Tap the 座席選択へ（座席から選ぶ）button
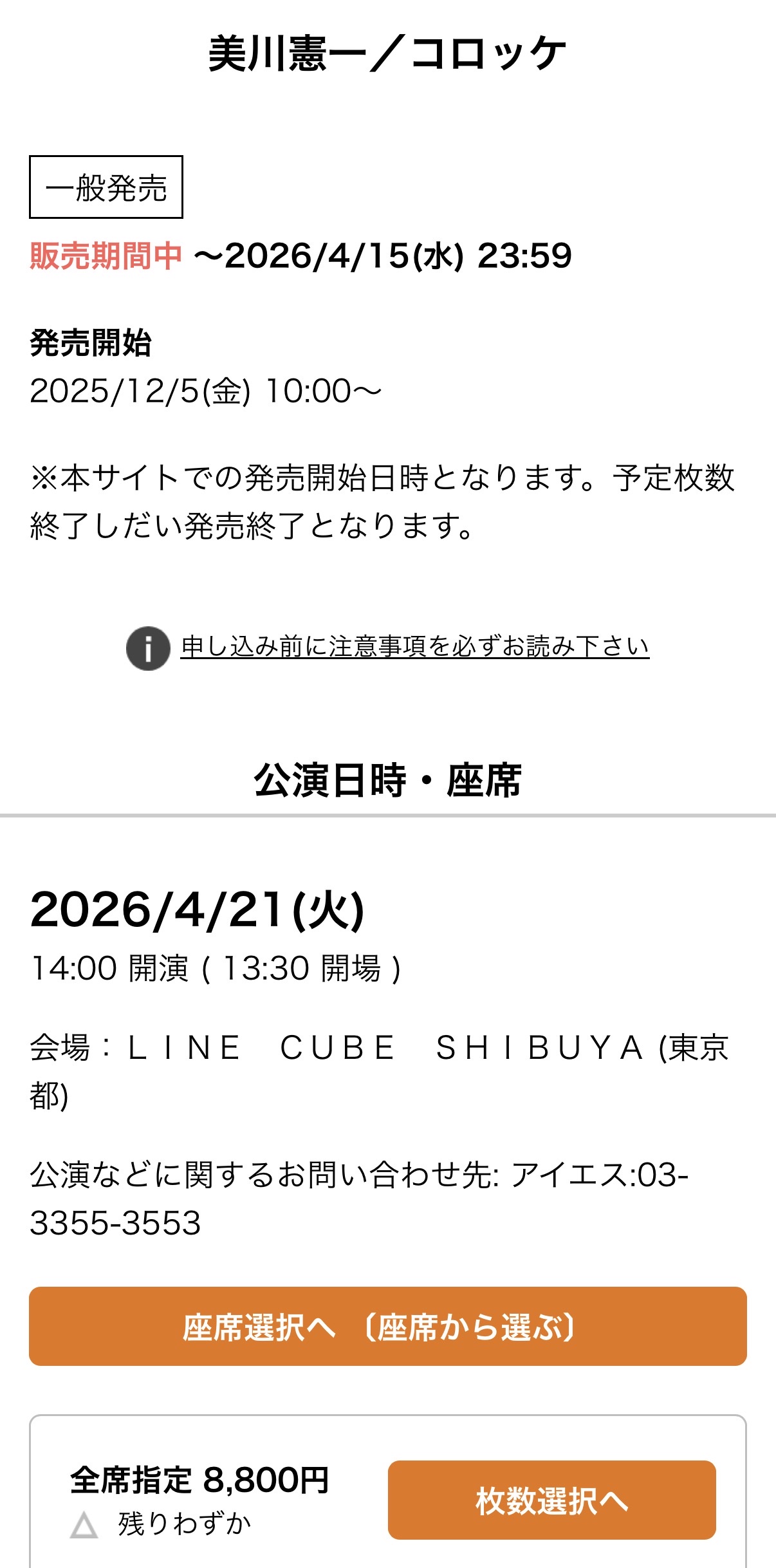The width and height of the screenshot is (776, 1568). click(388, 1327)
